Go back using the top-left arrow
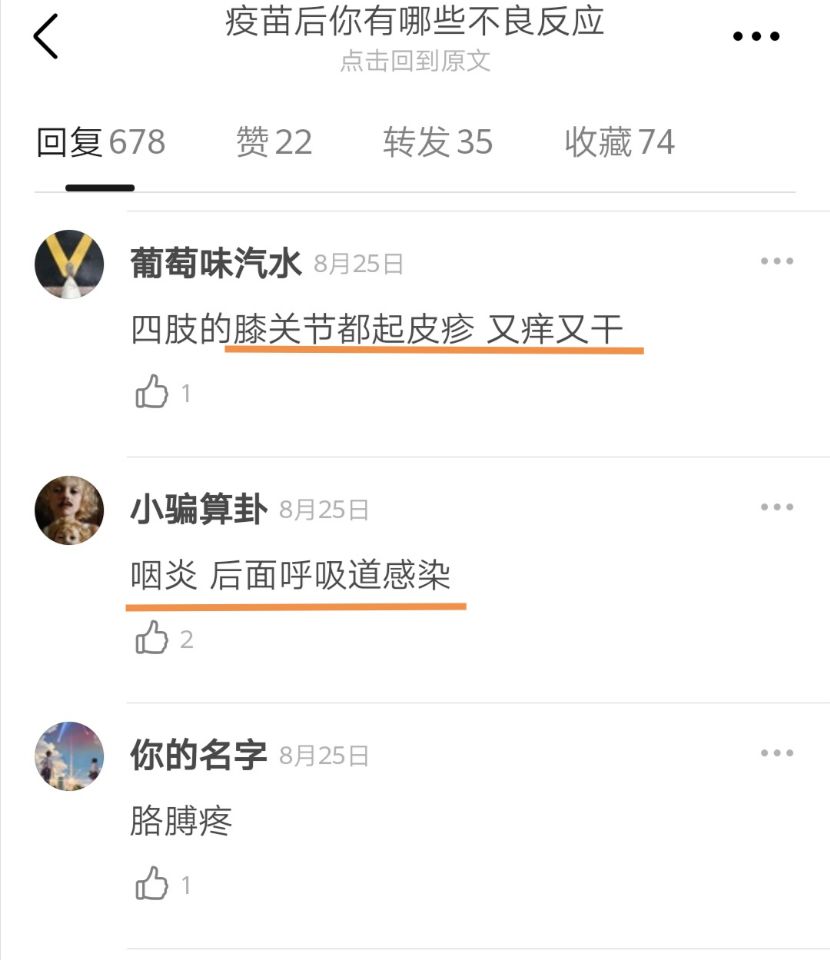Screen dimensions: 830x960 (x=45, y=37)
